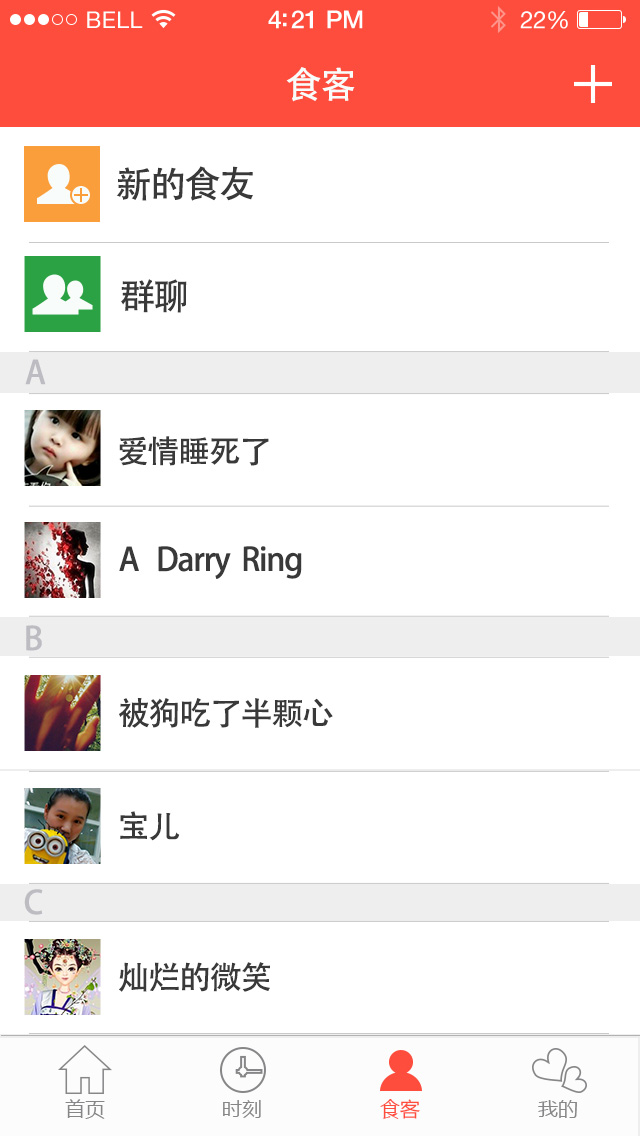Switch to the 首页 home tab
Screen dimensions: 640x1136
(85, 1083)
